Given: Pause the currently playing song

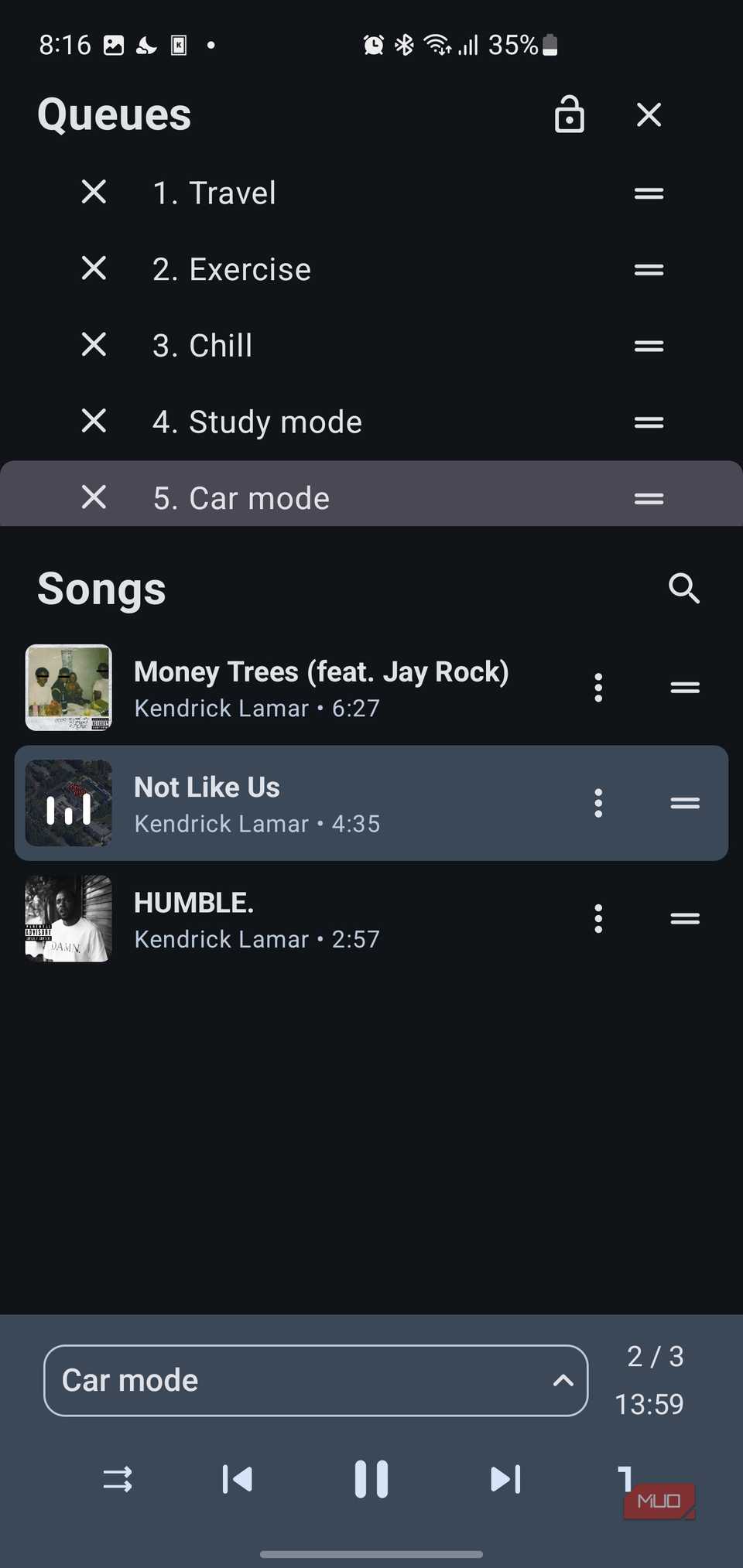Looking at the screenshot, I should coord(371,1478).
